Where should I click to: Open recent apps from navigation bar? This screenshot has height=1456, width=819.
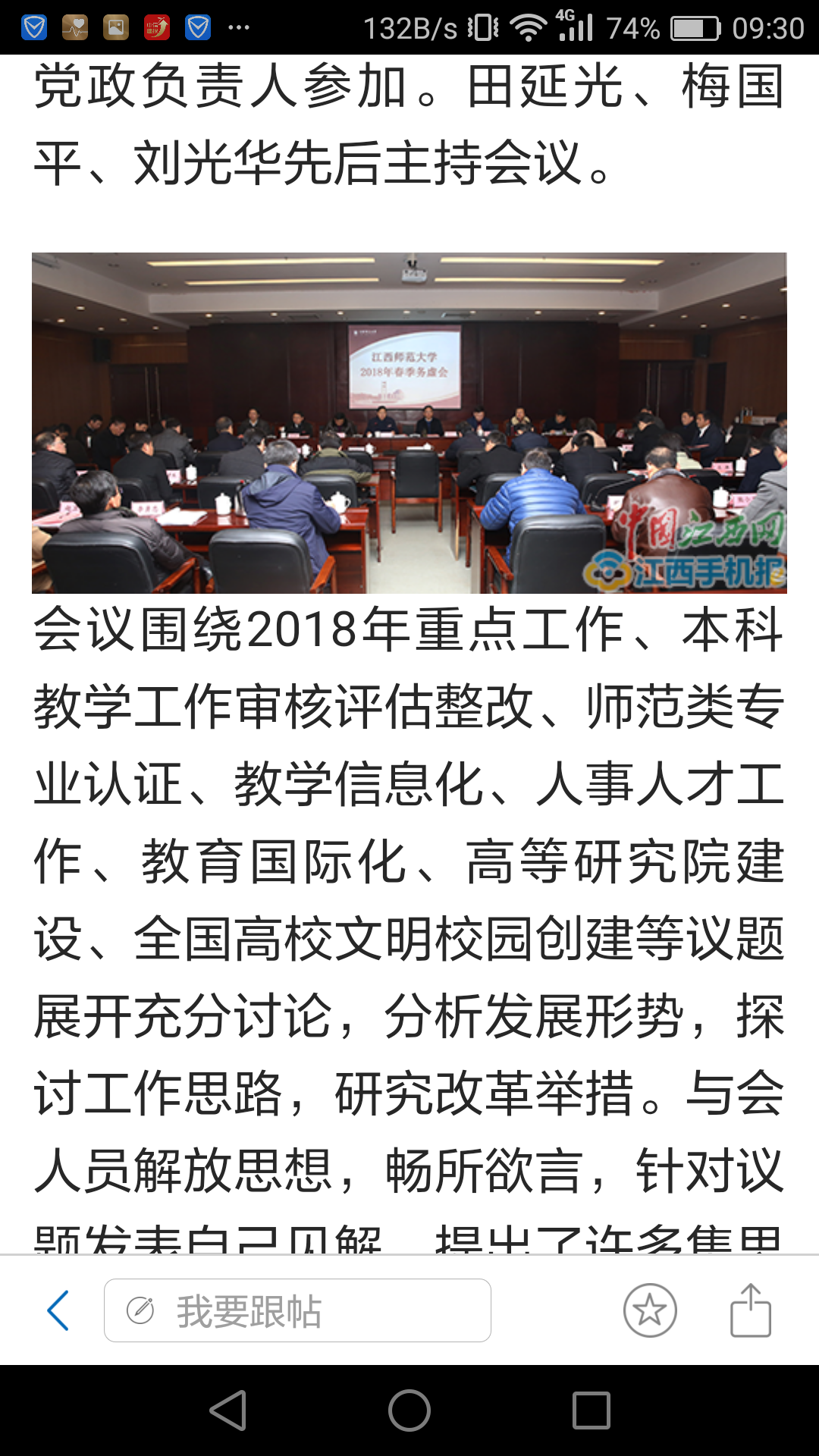tap(591, 1410)
